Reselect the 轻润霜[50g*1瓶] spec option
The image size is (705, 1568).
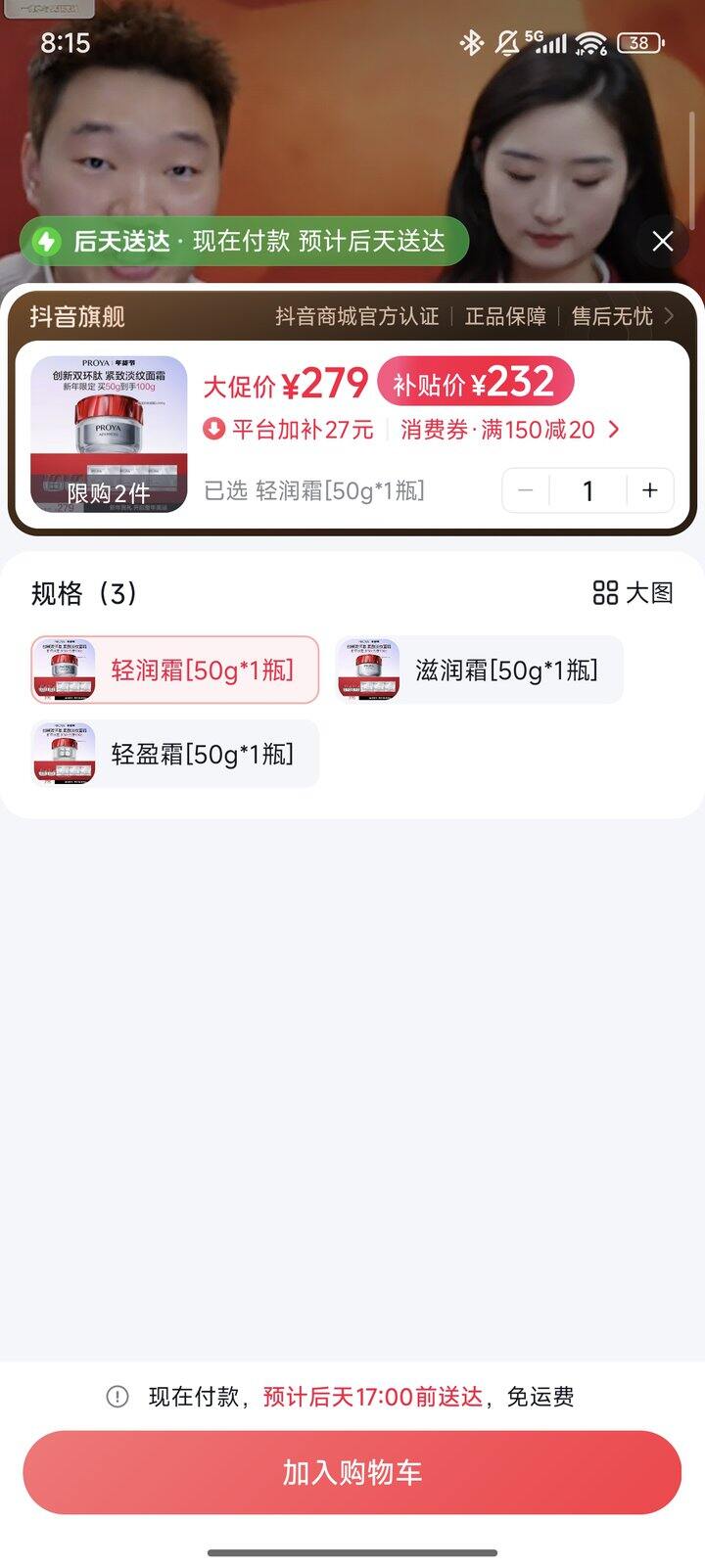(x=173, y=669)
